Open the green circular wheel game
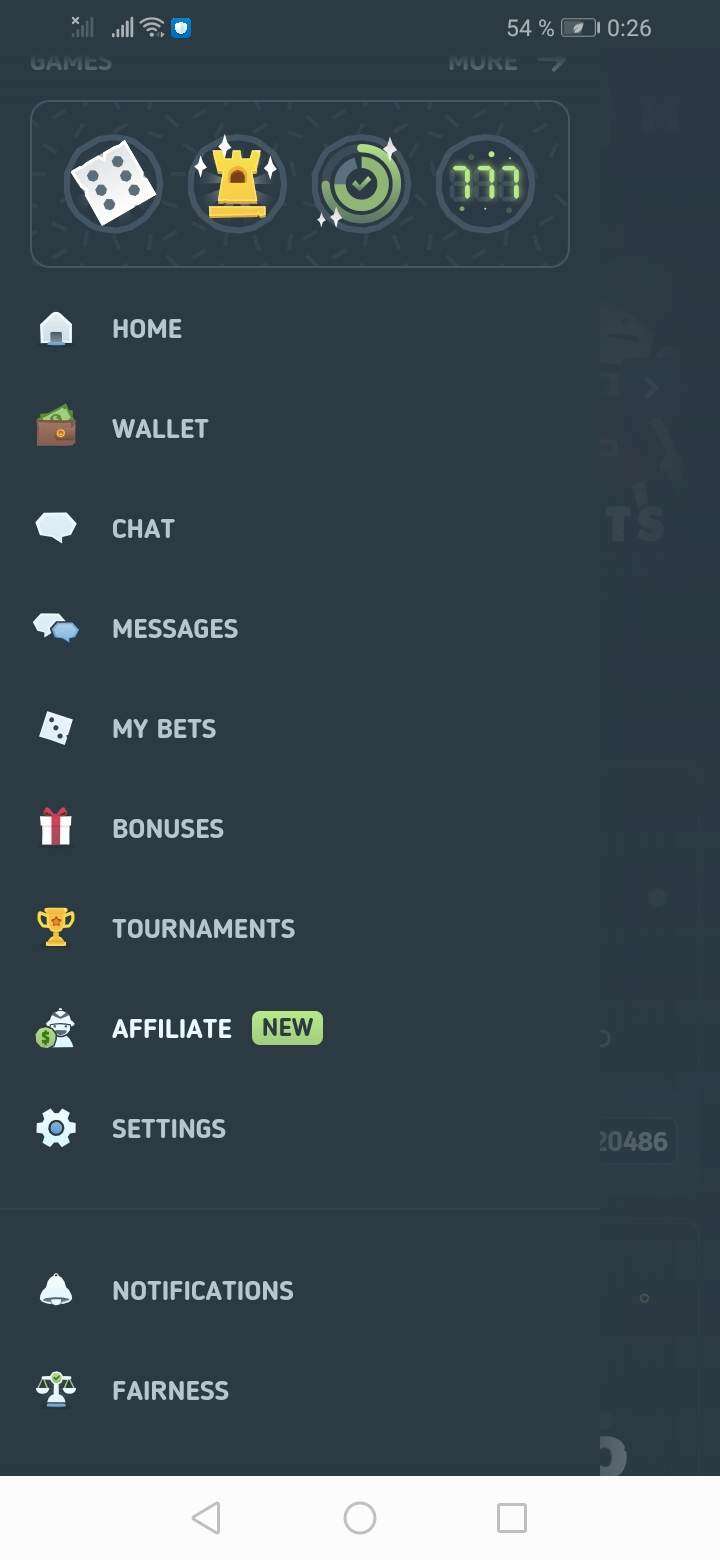Viewport: 720px width, 1560px height. coord(361,184)
